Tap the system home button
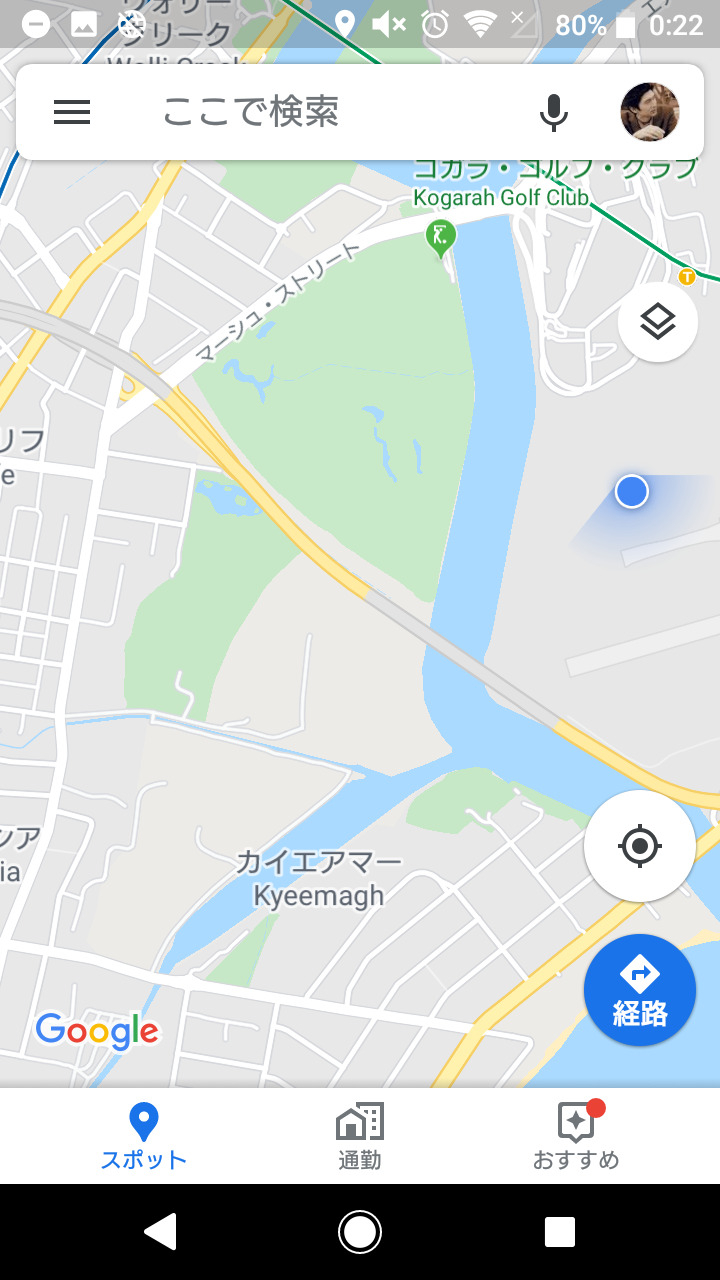Screen dimensions: 720x1280 click(360, 1232)
